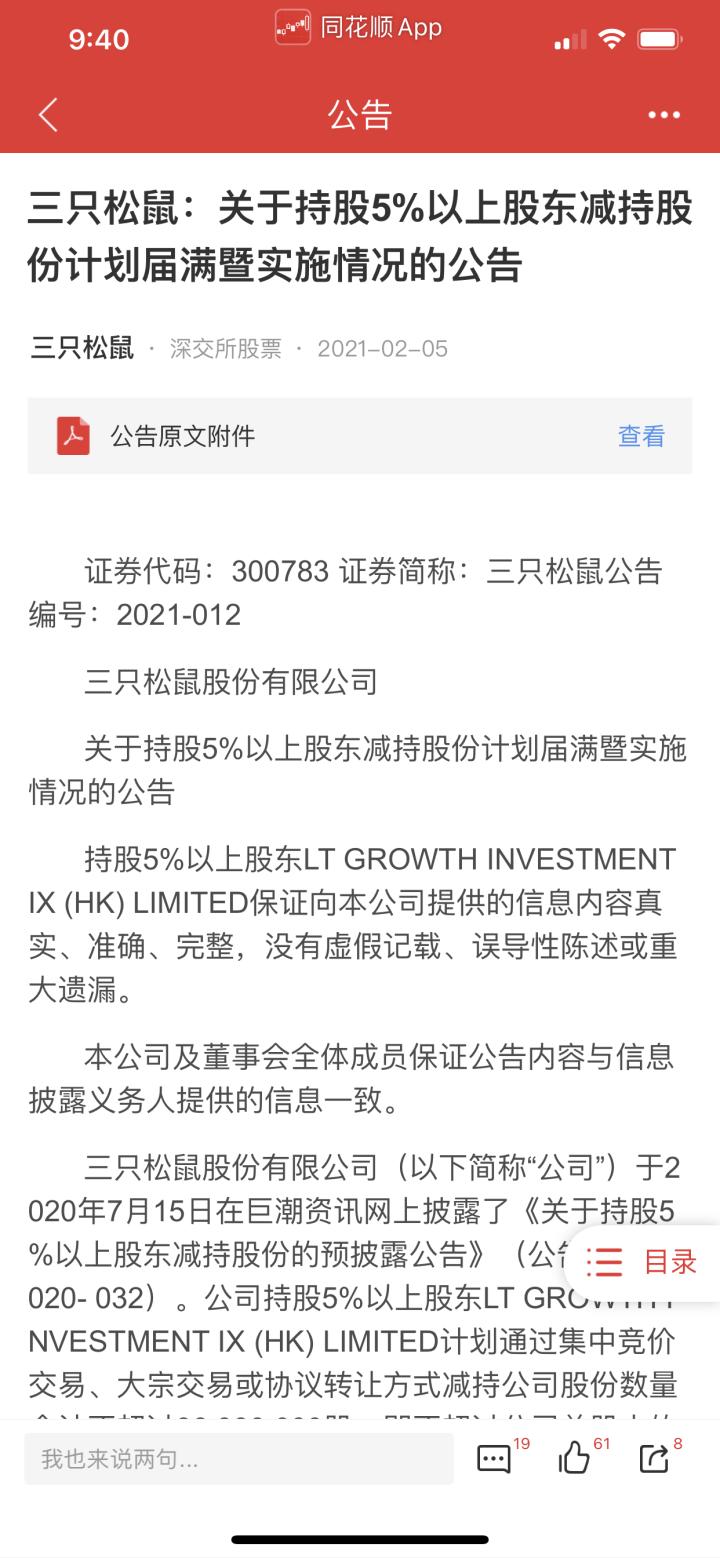Tap the 公告 header title

(360, 114)
